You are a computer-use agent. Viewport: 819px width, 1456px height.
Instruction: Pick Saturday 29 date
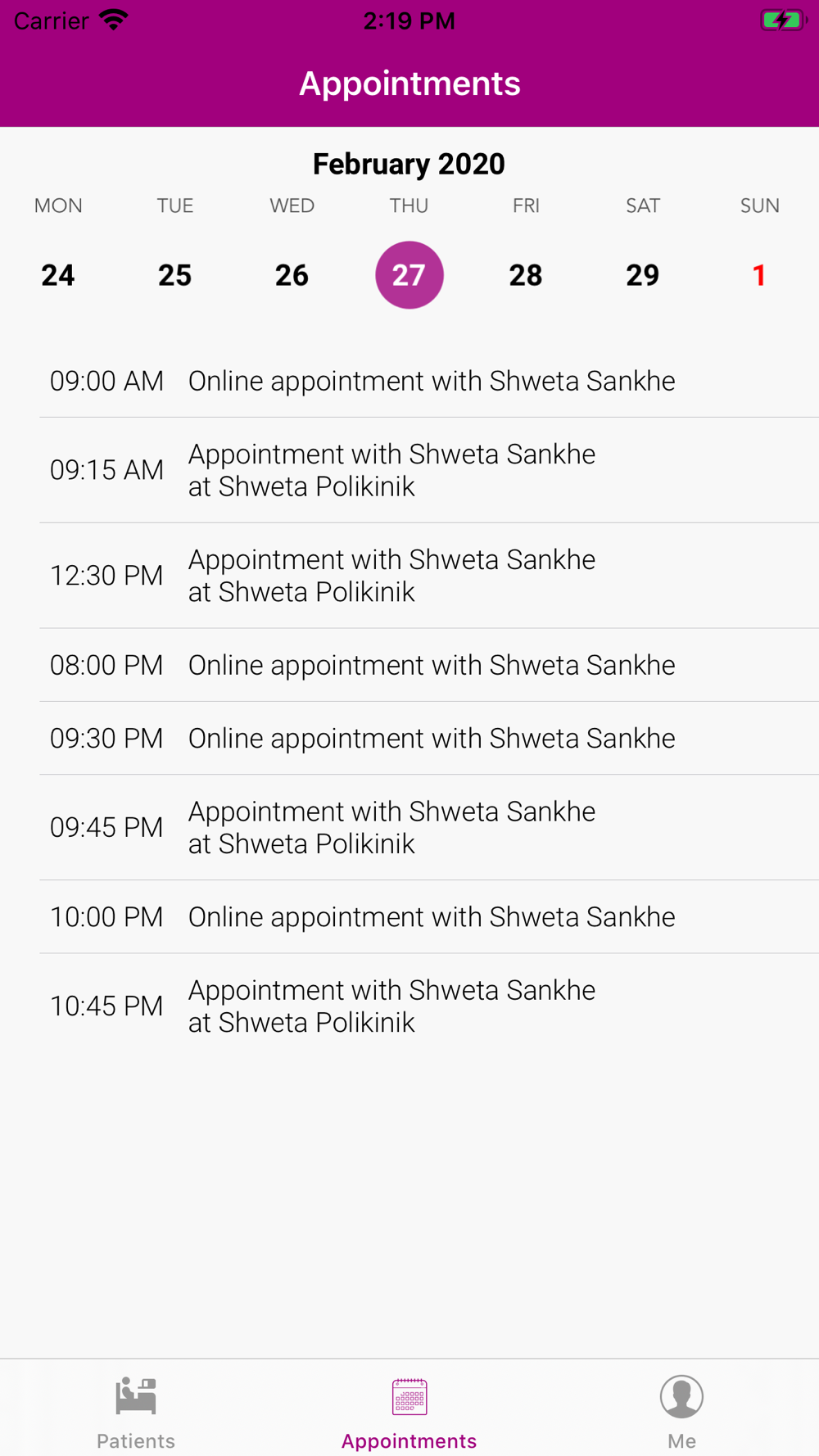point(643,275)
